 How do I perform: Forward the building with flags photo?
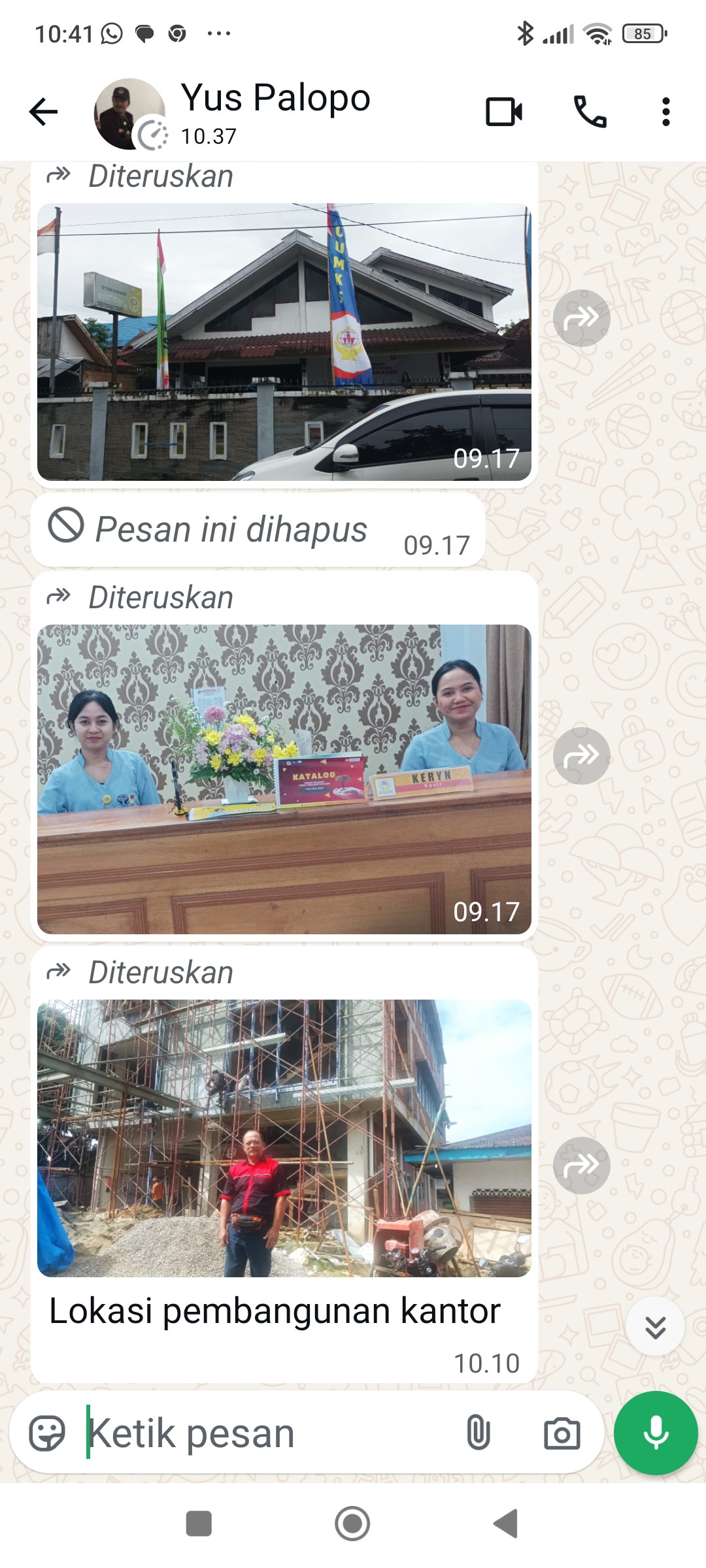581,318
